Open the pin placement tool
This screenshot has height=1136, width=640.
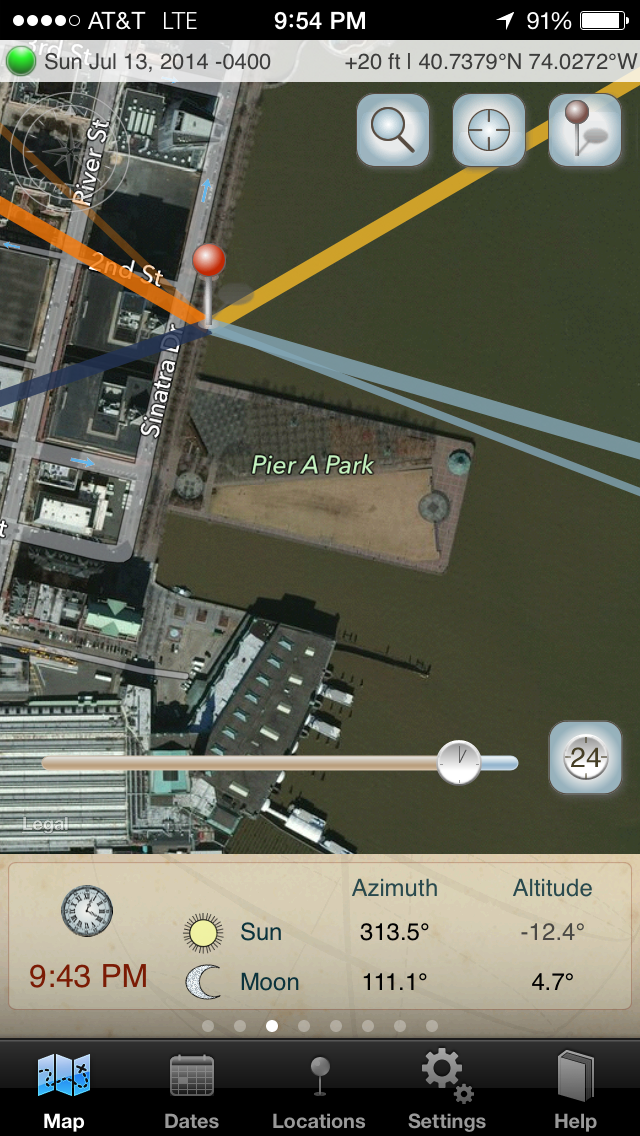(x=585, y=130)
